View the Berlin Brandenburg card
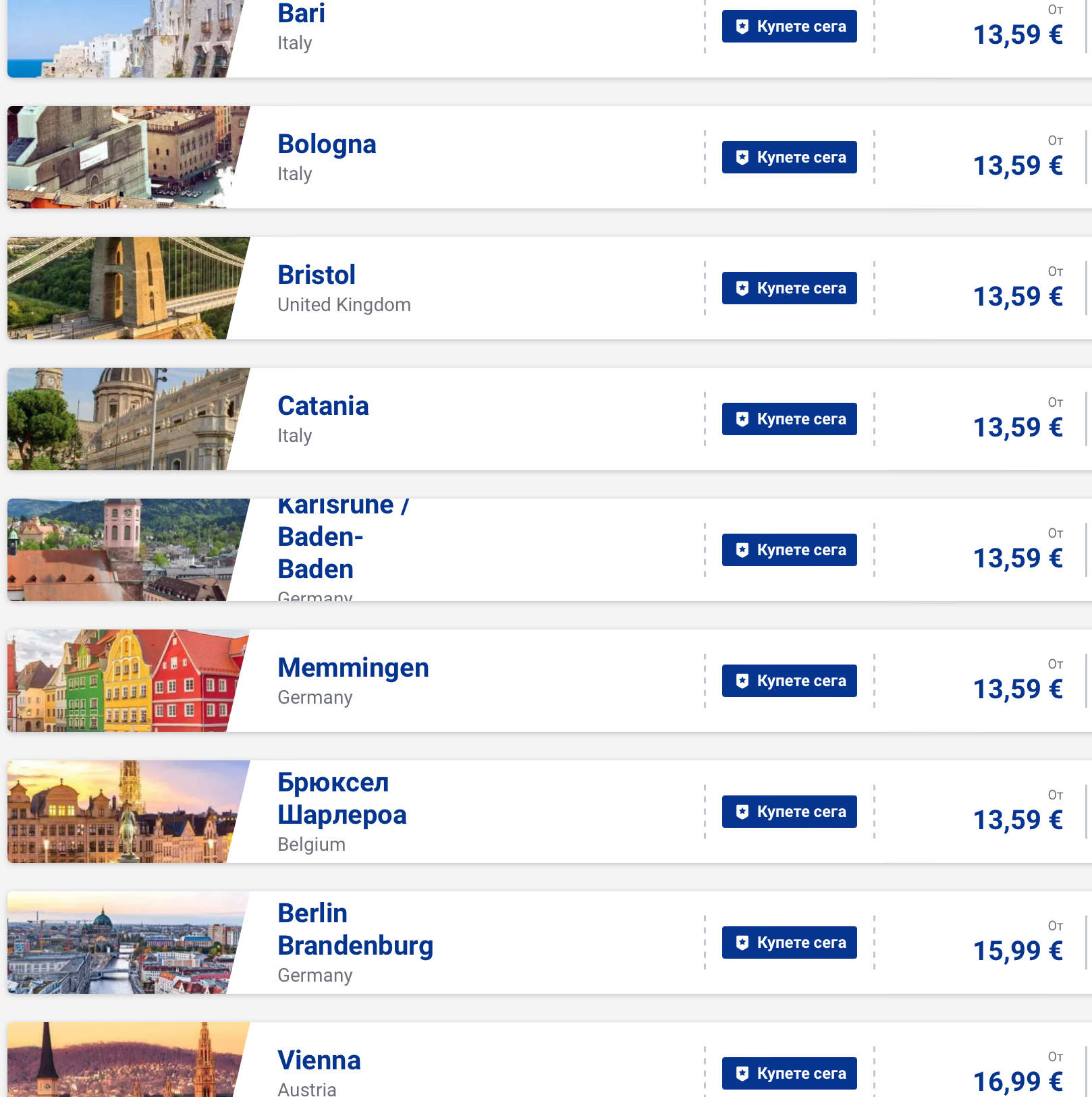 355,930
